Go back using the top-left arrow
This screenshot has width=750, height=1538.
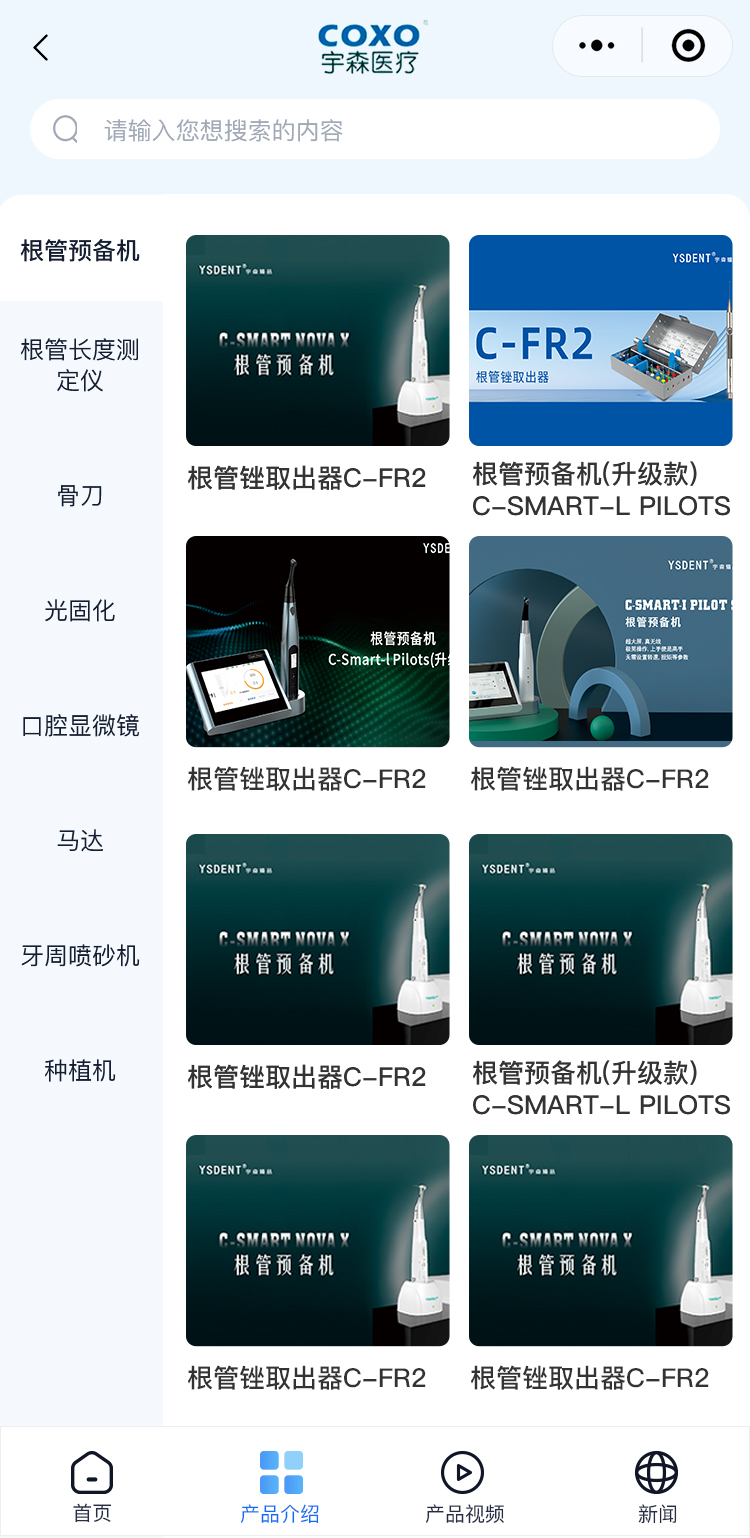tap(41, 47)
